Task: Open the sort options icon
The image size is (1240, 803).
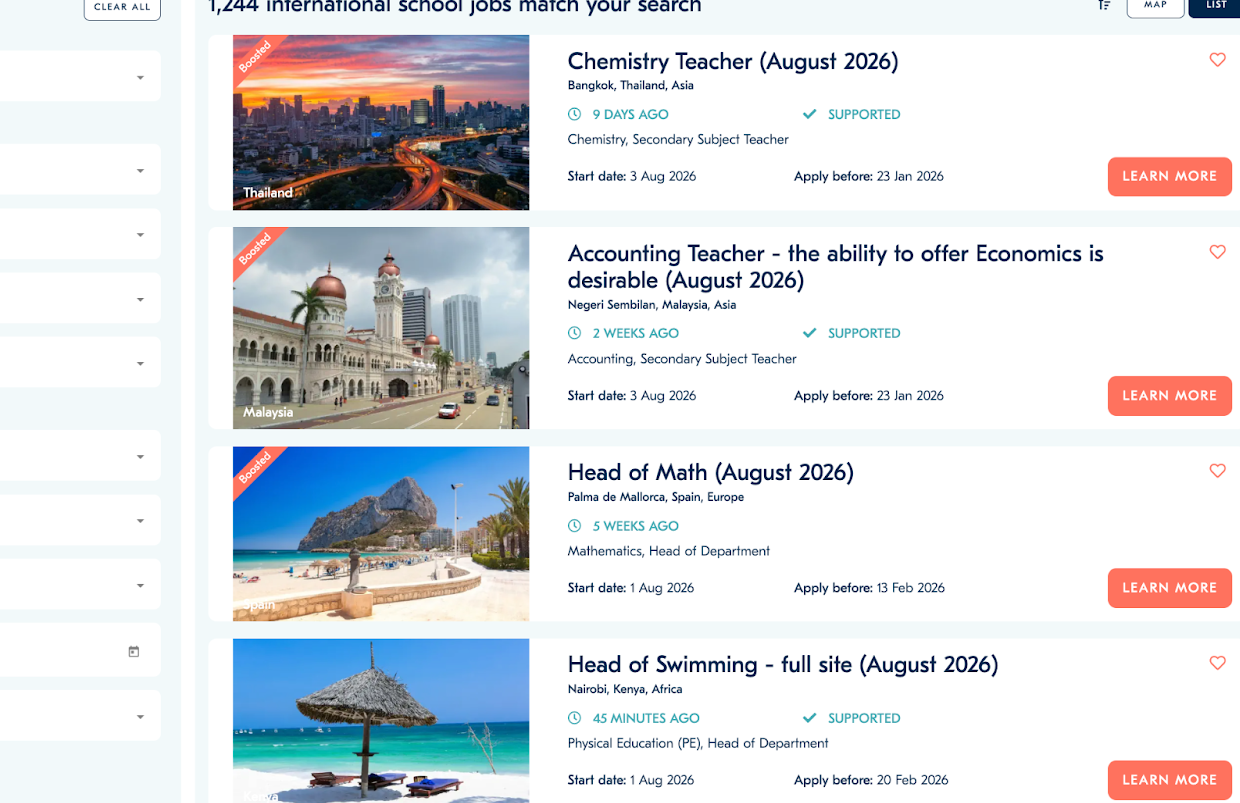Action: [1104, 5]
